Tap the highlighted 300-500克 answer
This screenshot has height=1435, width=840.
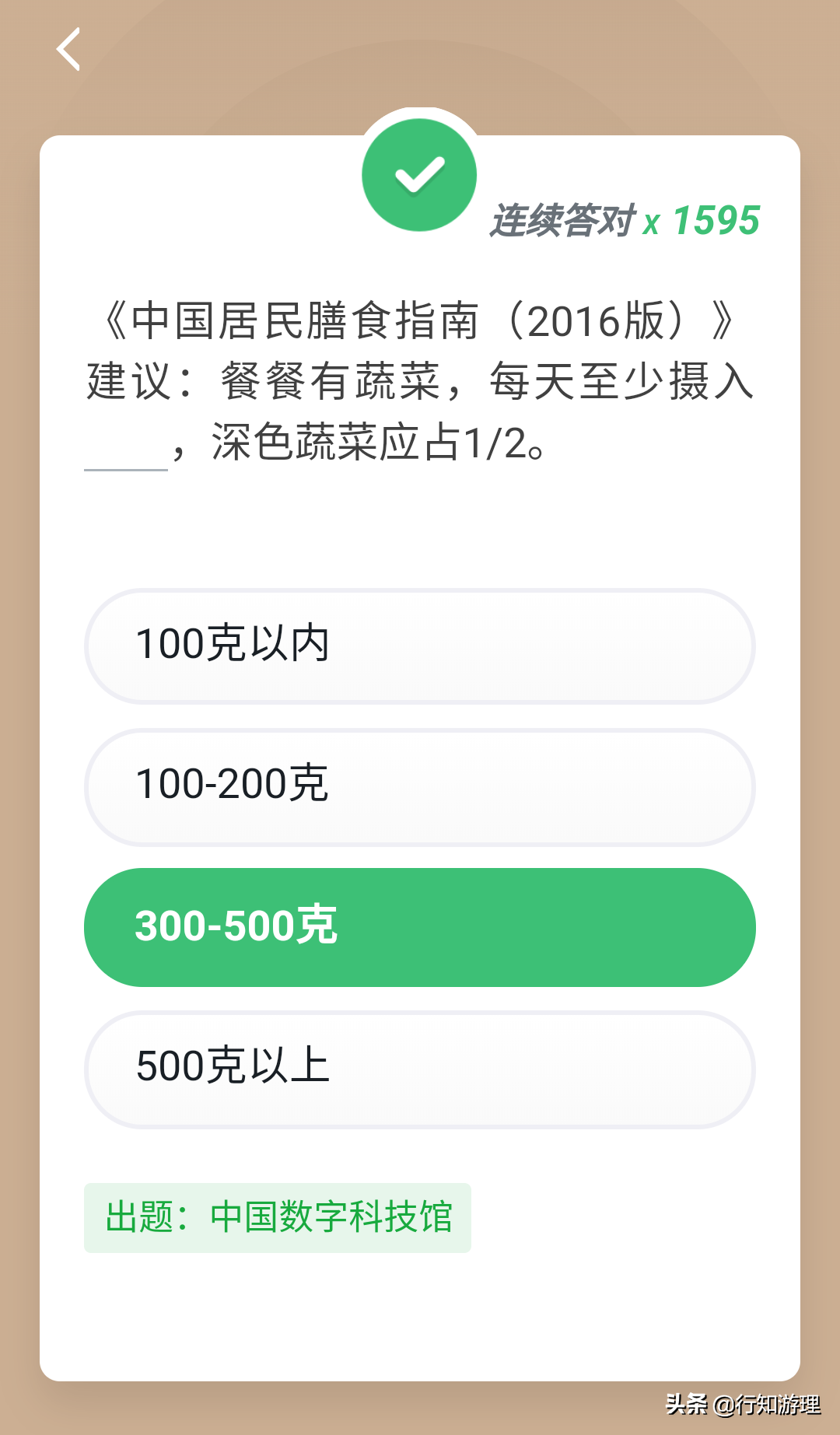click(x=419, y=927)
